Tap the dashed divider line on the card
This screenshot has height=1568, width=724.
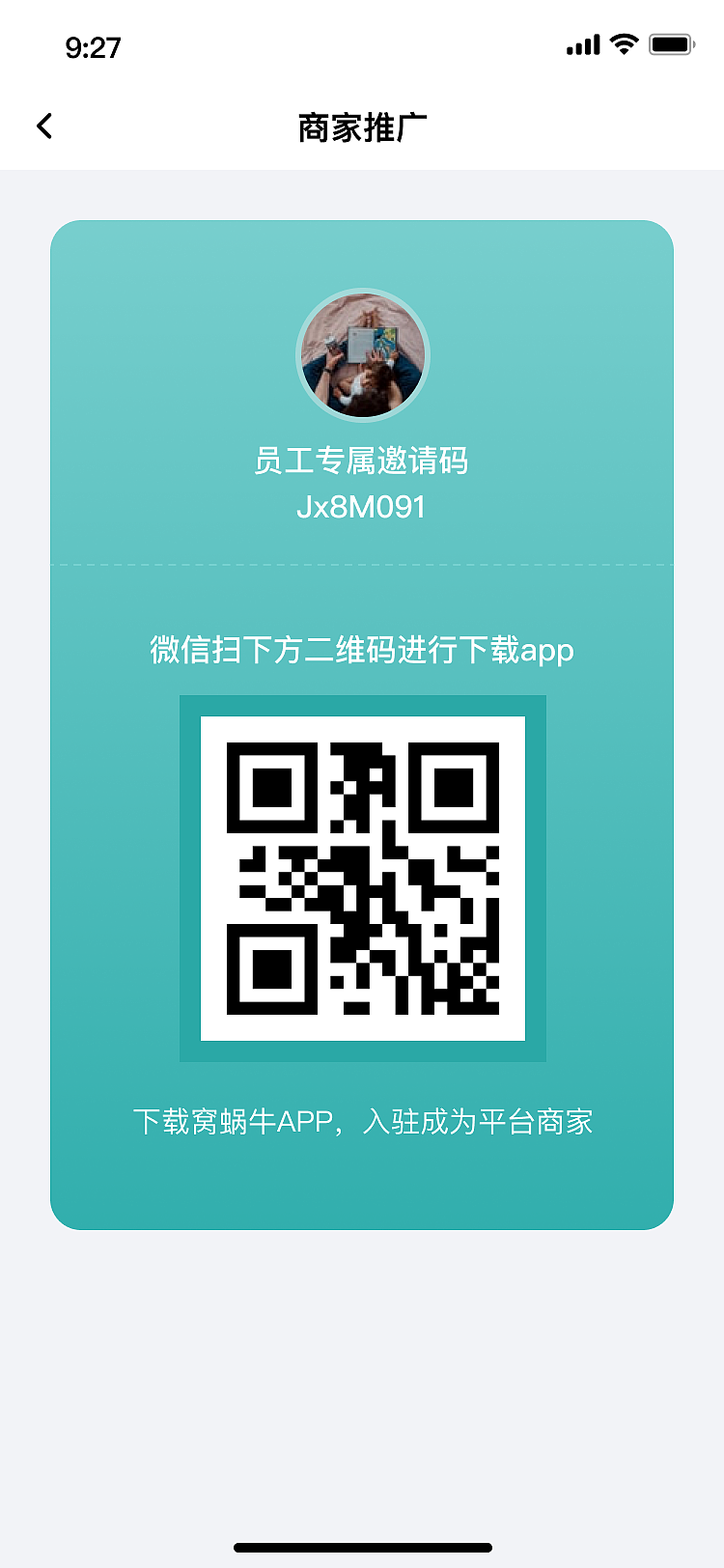(363, 563)
